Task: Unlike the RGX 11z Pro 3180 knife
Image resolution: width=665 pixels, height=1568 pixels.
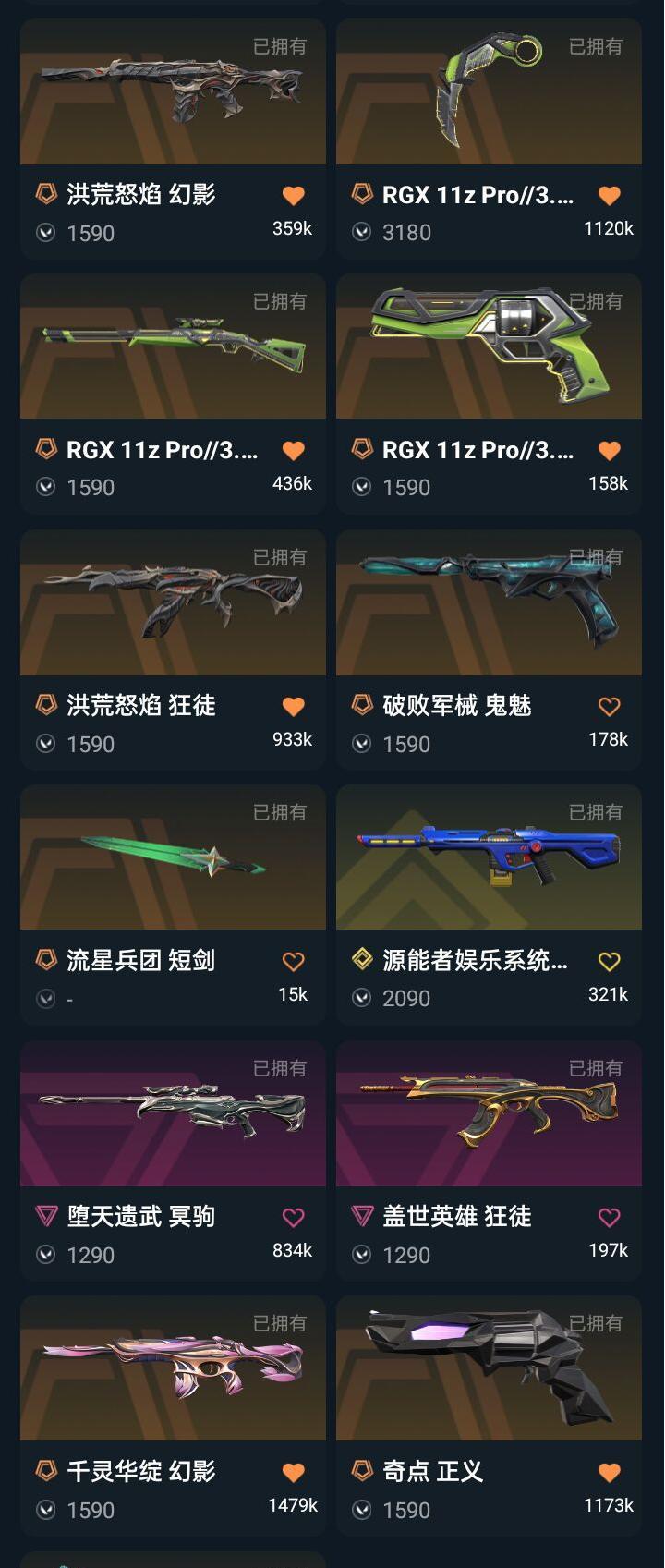Action: (609, 195)
